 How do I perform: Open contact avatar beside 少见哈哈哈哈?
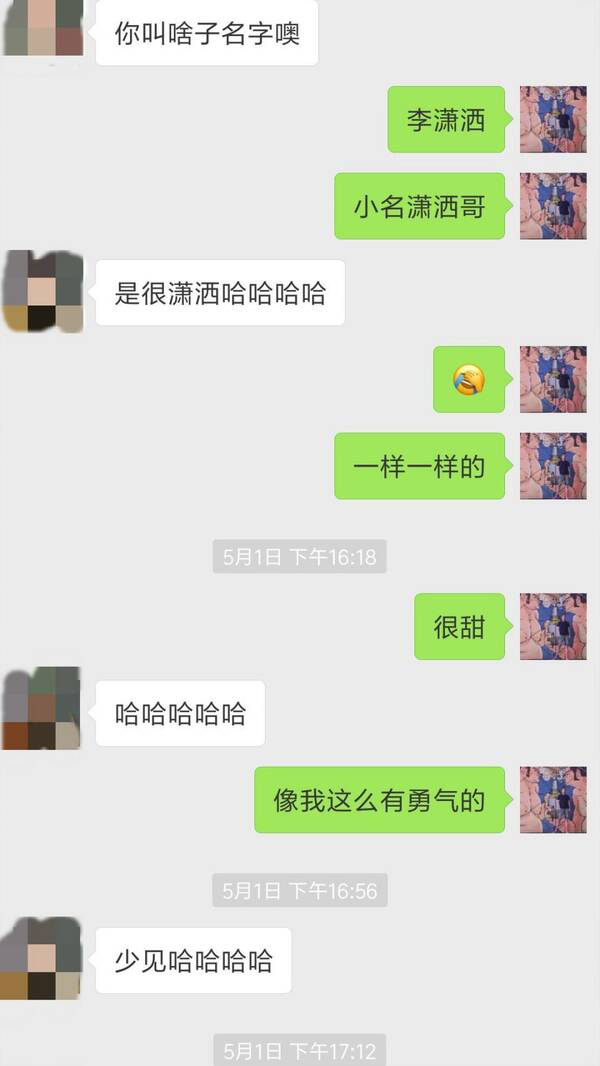[x=43, y=960]
